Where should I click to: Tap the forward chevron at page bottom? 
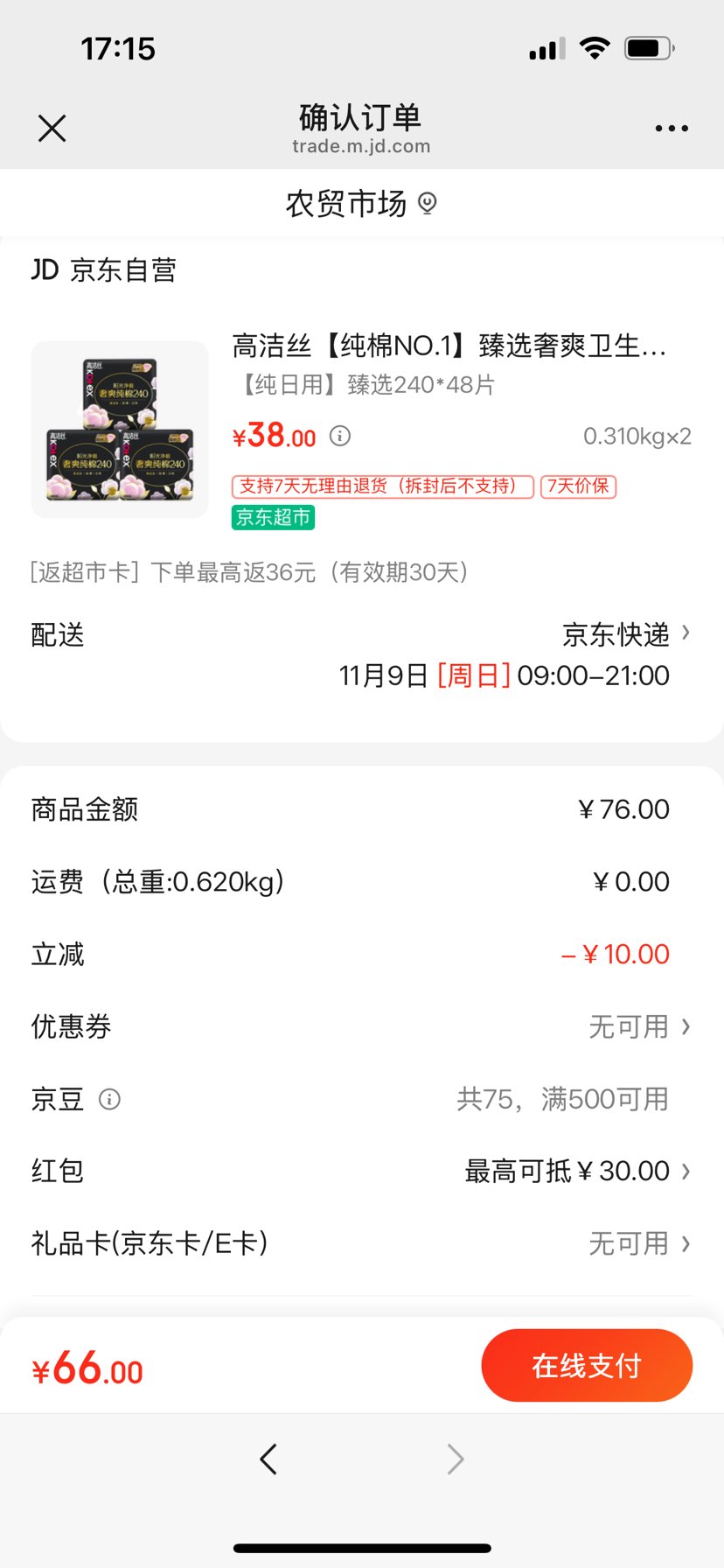[x=455, y=1459]
